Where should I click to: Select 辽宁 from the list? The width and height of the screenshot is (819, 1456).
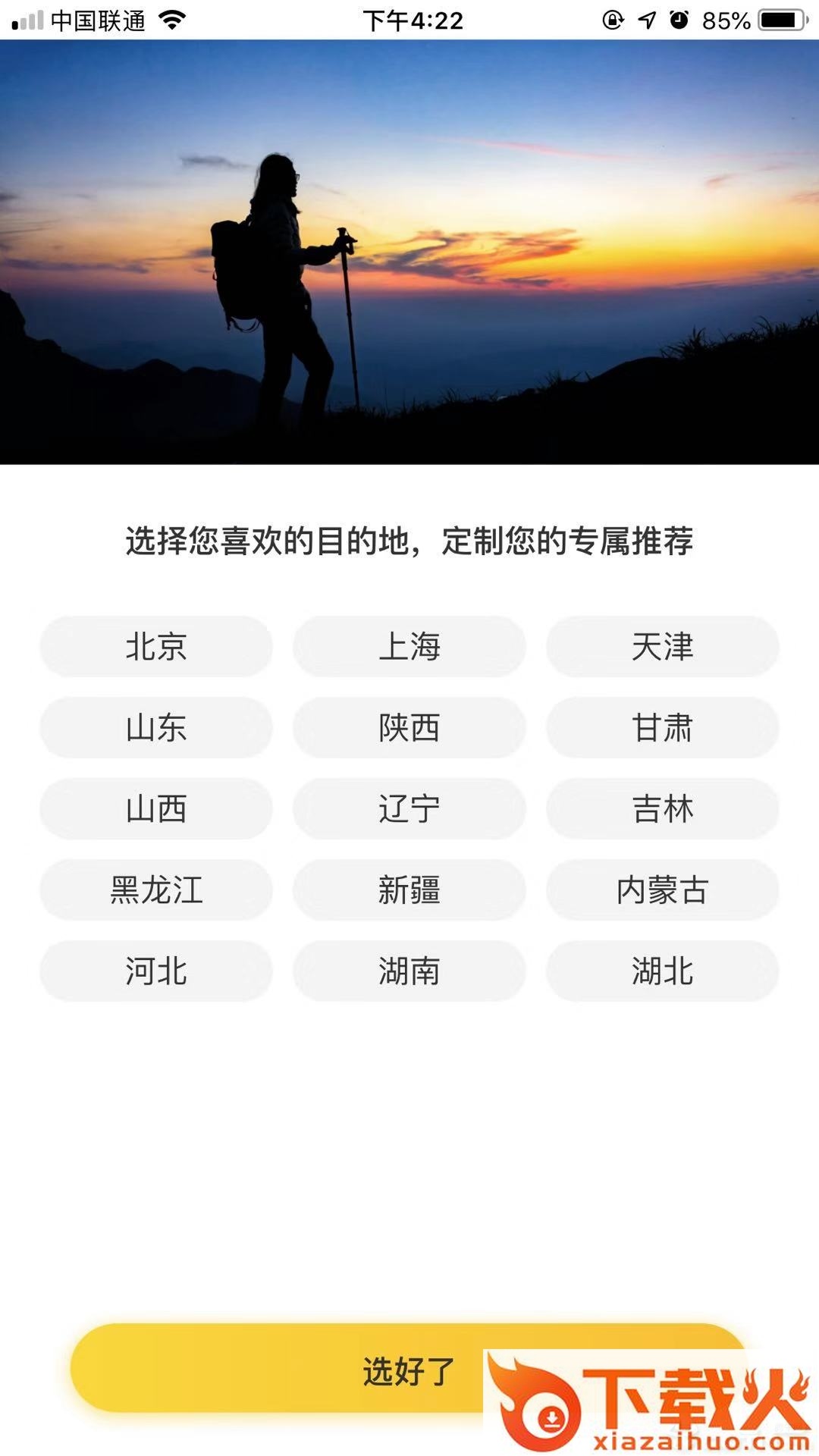pyautogui.click(x=409, y=809)
